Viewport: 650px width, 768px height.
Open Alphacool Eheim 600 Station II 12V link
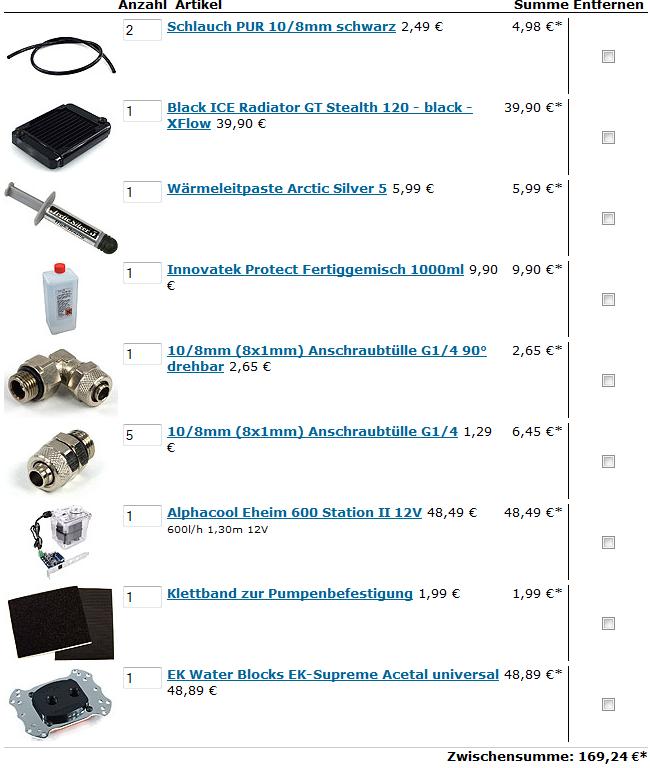coord(294,513)
